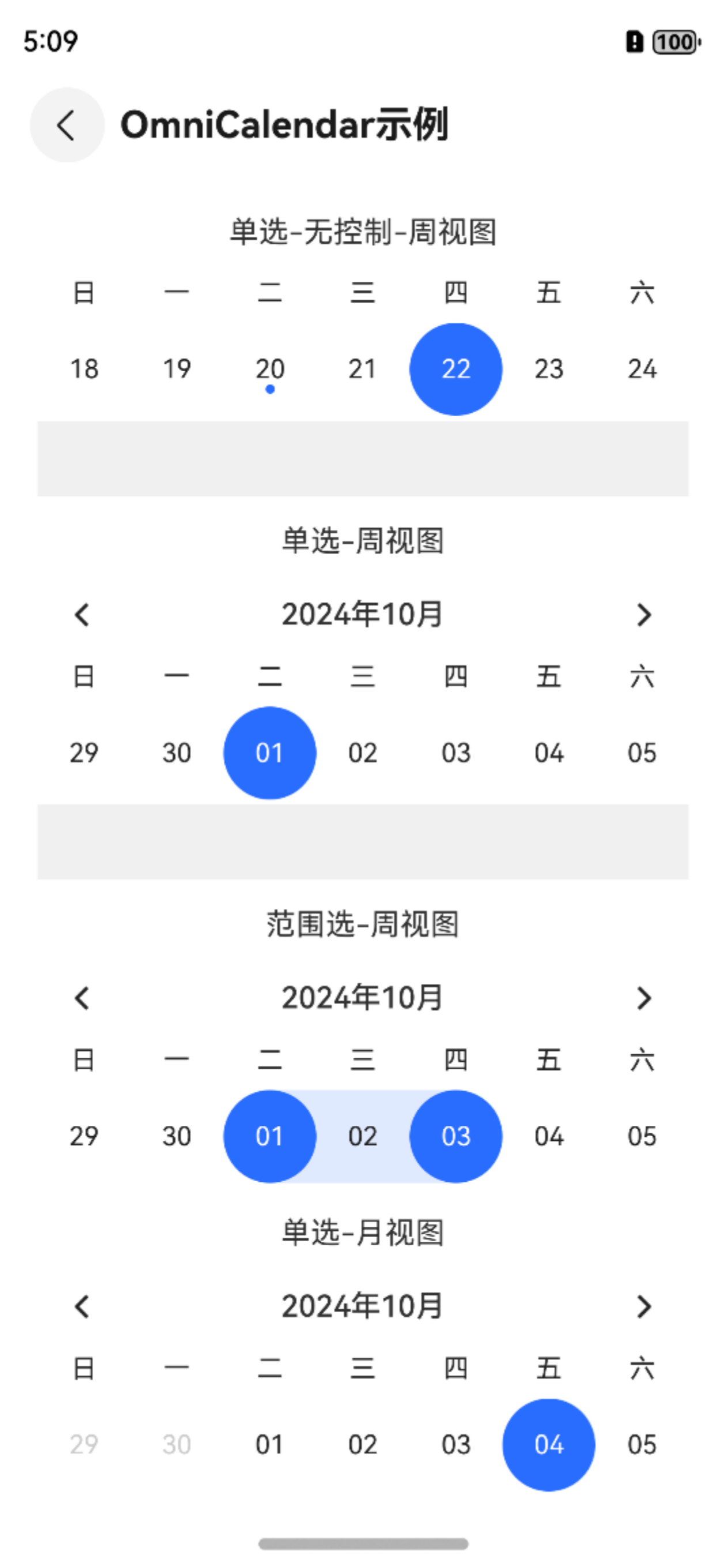Go back from OmniCalendar示例 page
Viewport: 726px width, 1568px height.
67,125
